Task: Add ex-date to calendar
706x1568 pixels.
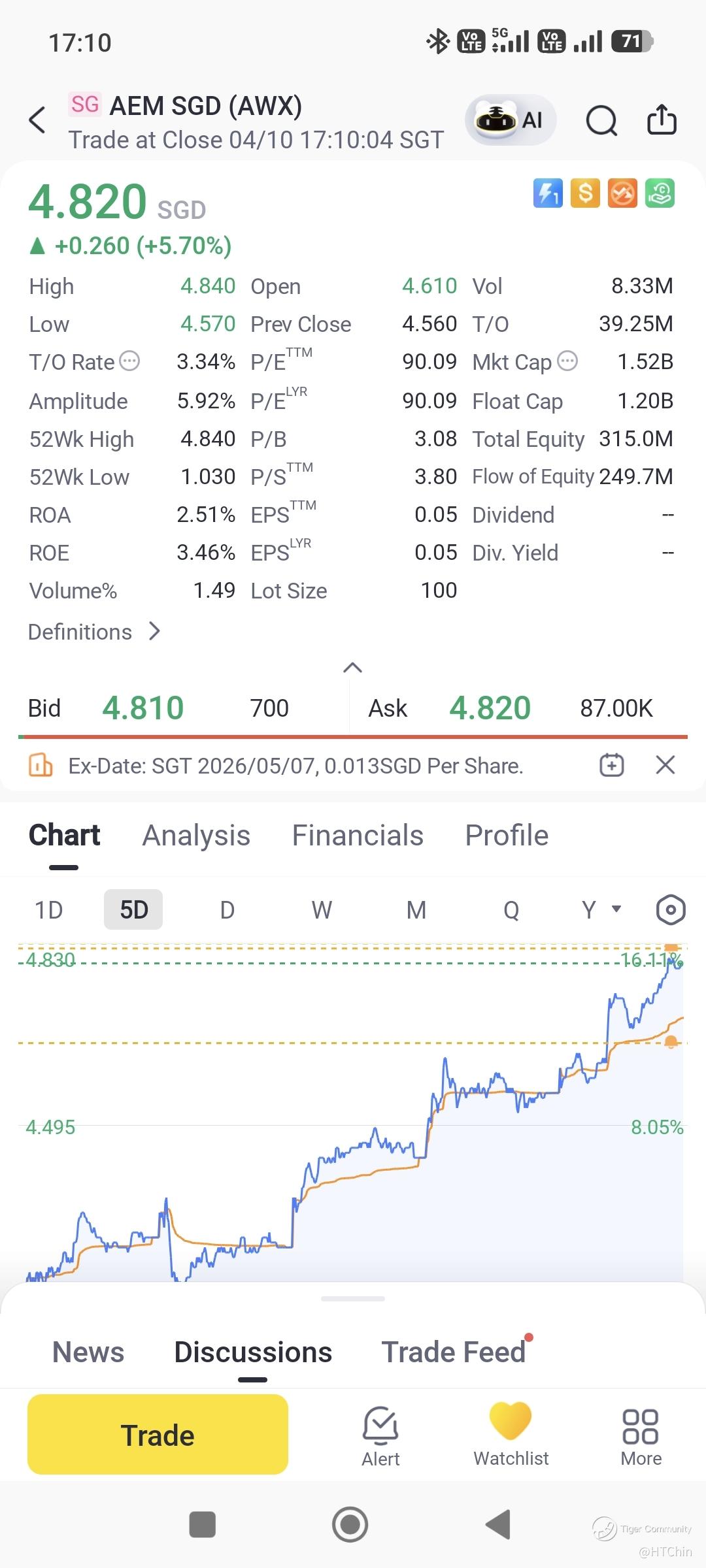Action: (612, 765)
